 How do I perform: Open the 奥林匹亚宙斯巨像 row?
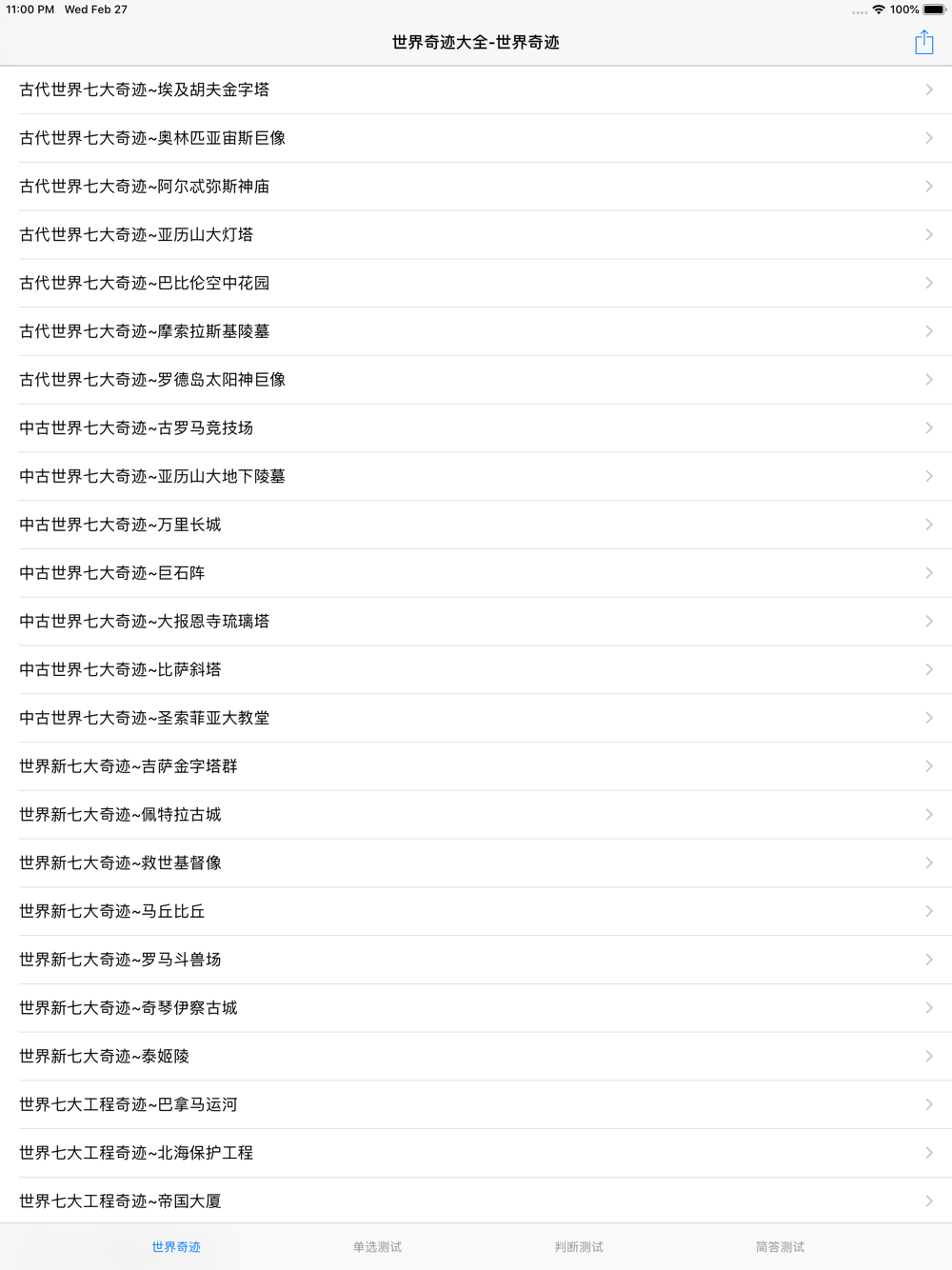click(x=476, y=138)
